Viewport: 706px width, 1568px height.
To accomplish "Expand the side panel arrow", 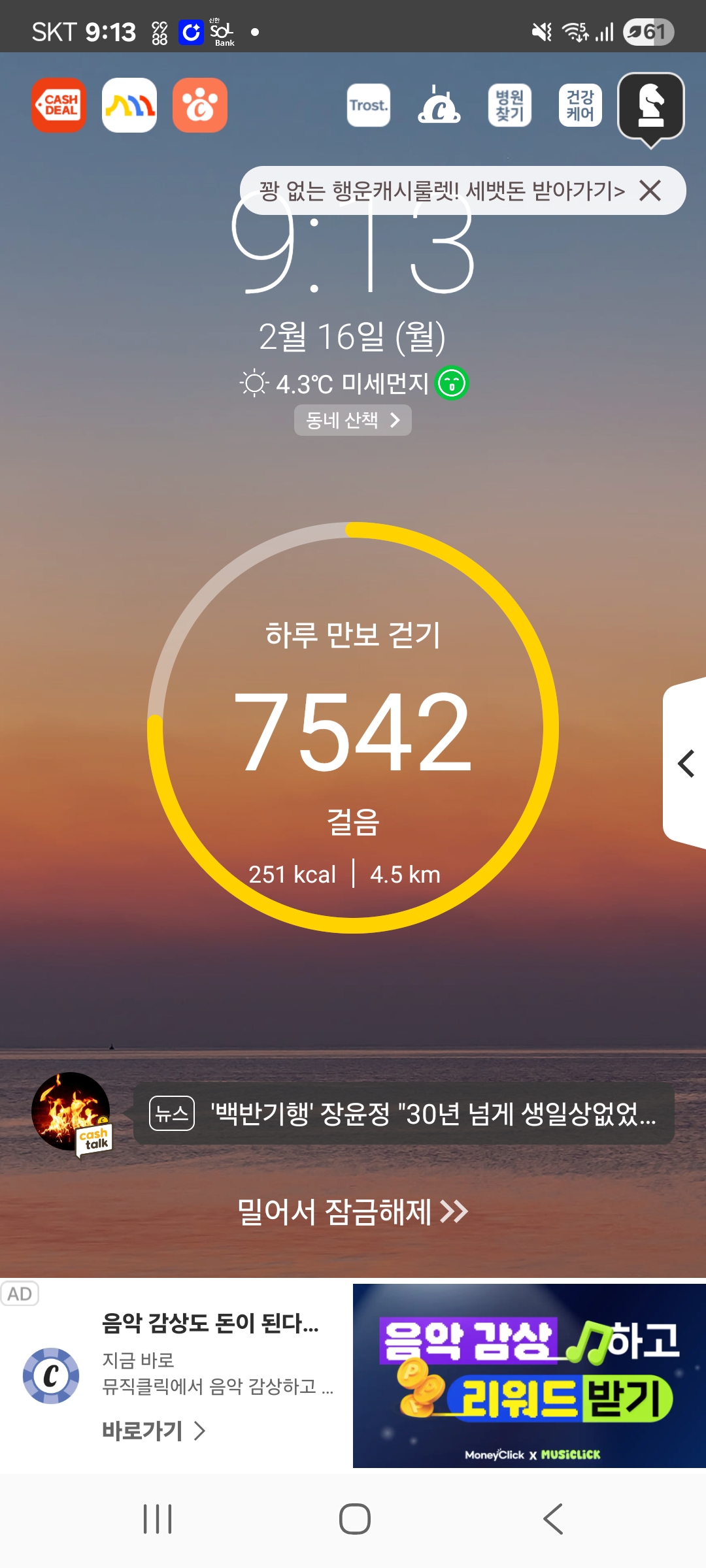I will click(685, 763).
